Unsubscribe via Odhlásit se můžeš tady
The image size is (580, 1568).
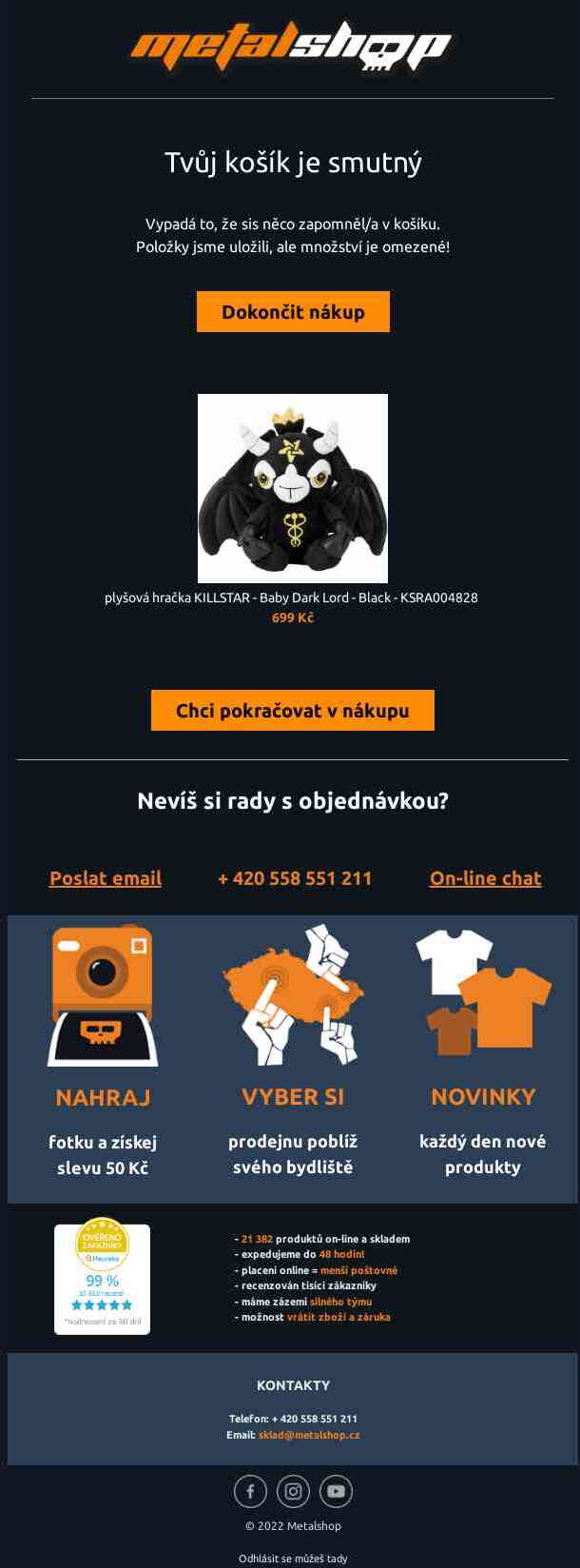[293, 1558]
